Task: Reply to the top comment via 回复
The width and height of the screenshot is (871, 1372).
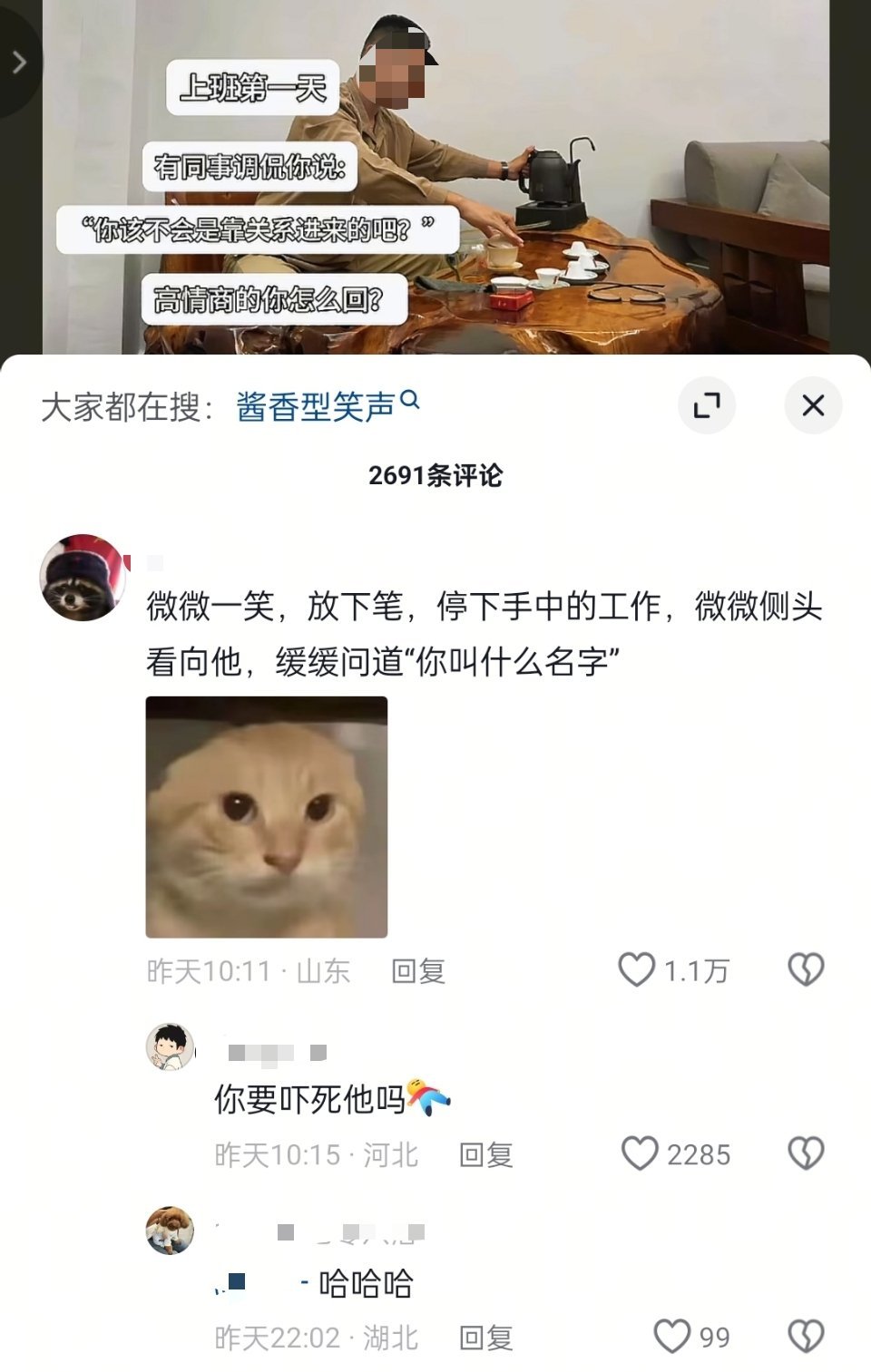Action: pos(420,969)
